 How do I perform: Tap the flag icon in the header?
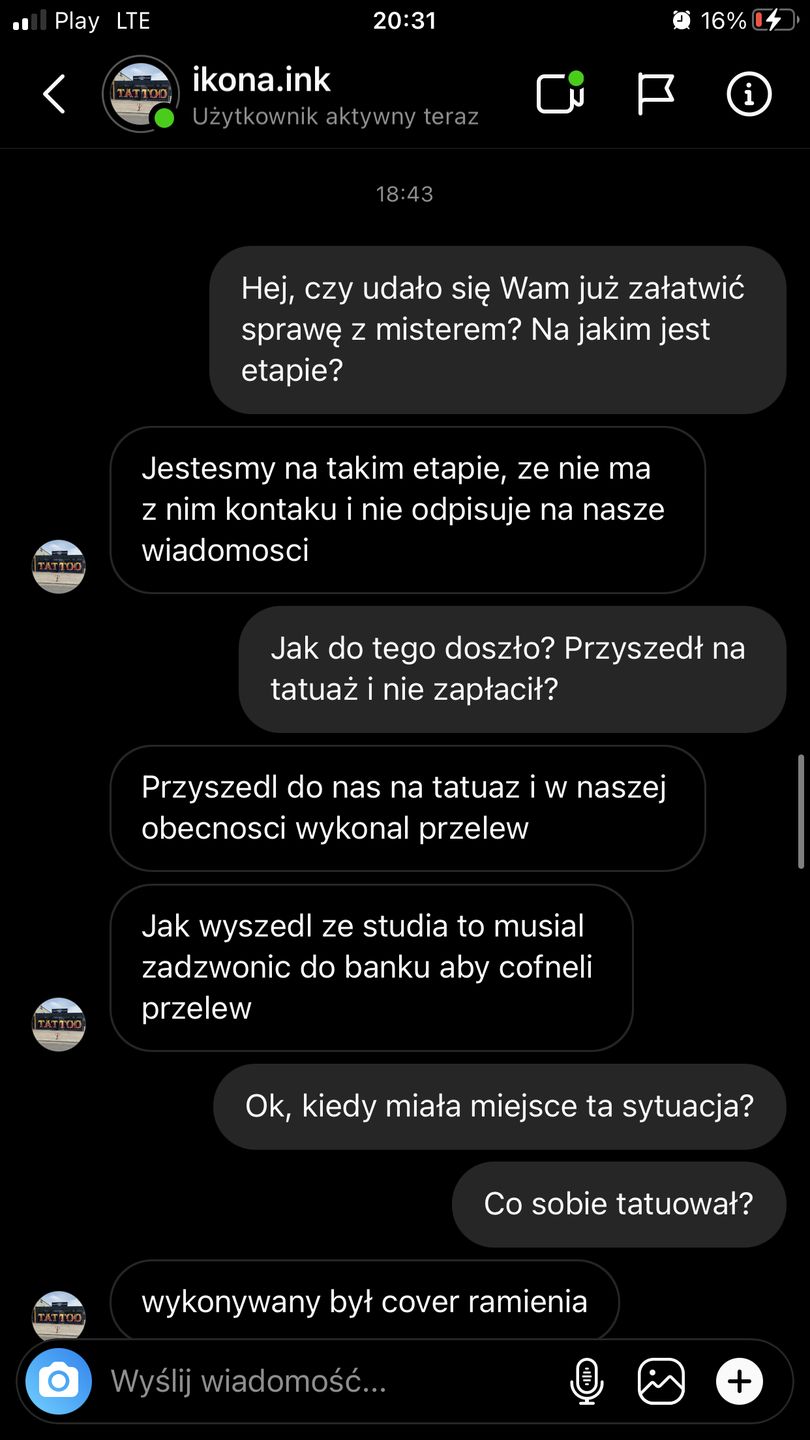(x=655, y=94)
